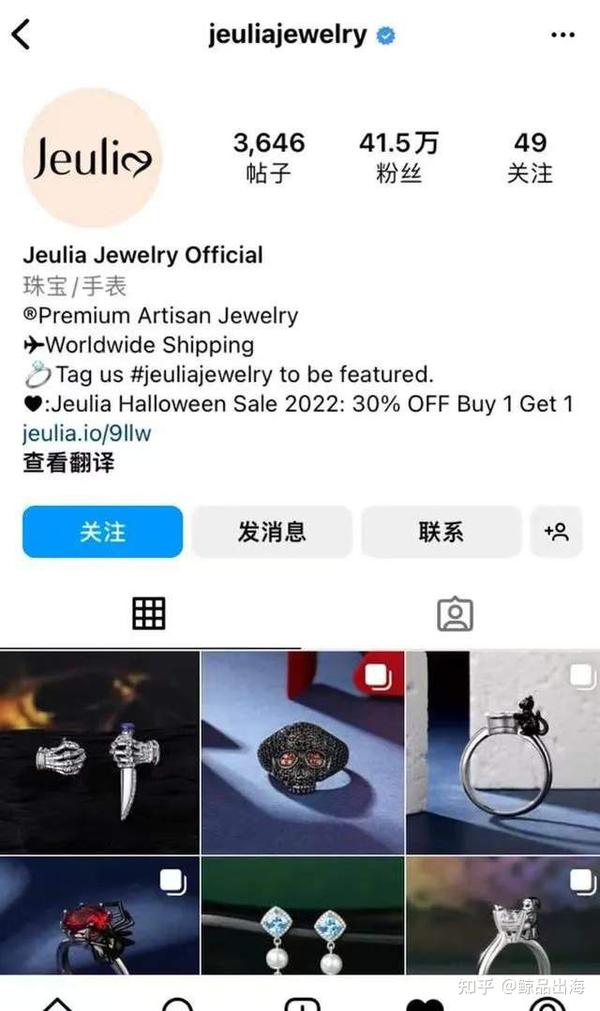
Task: Open the skeleton hands dagger earrings post
Action: [x=99, y=752]
